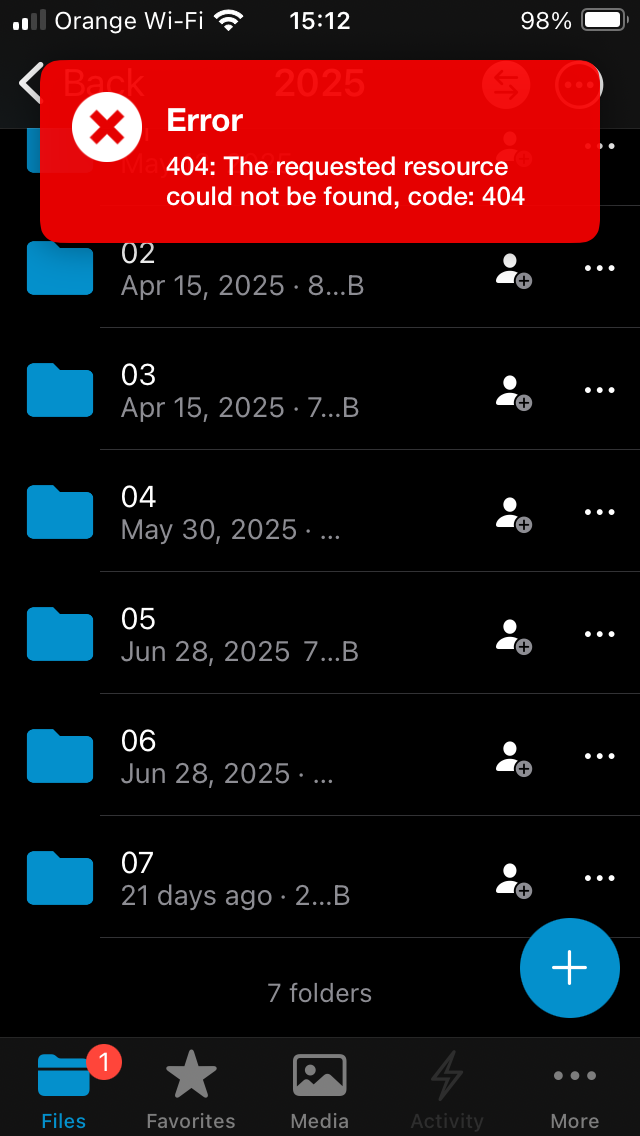640x1136 pixels.
Task: Go to the Files tab
Action: 64,1088
